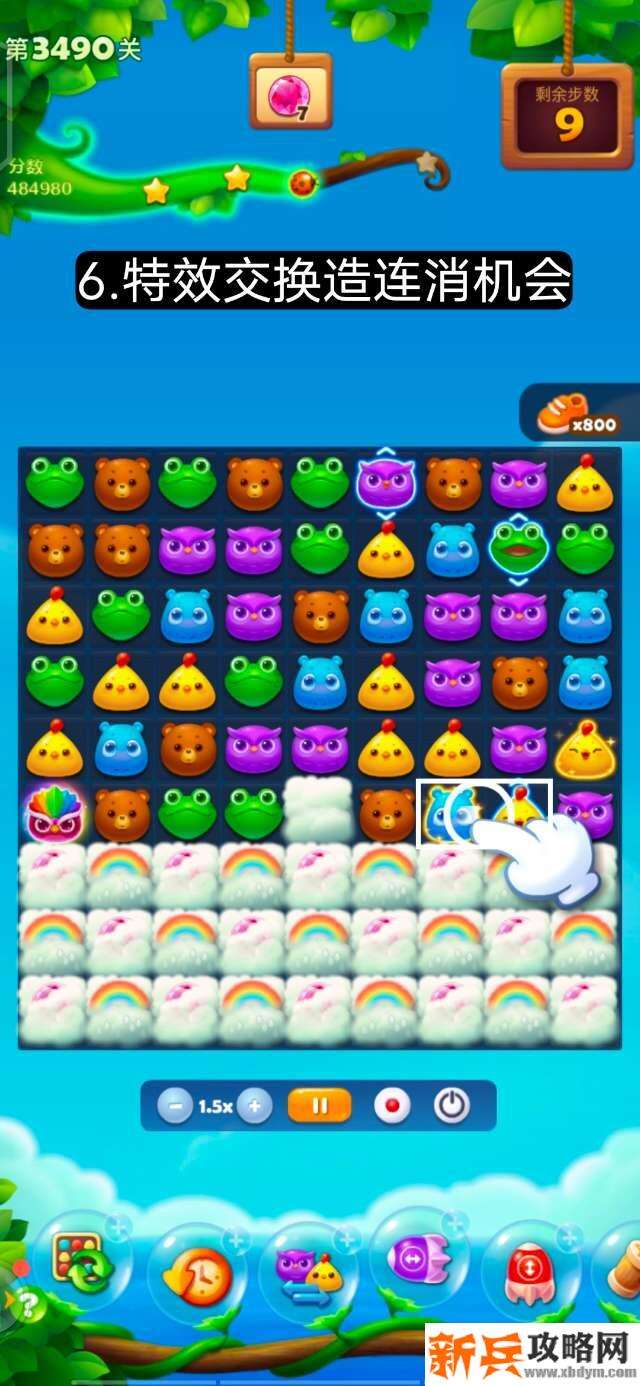Select the vertical rocket booster
The image size is (640, 1386).
(x=528, y=1272)
